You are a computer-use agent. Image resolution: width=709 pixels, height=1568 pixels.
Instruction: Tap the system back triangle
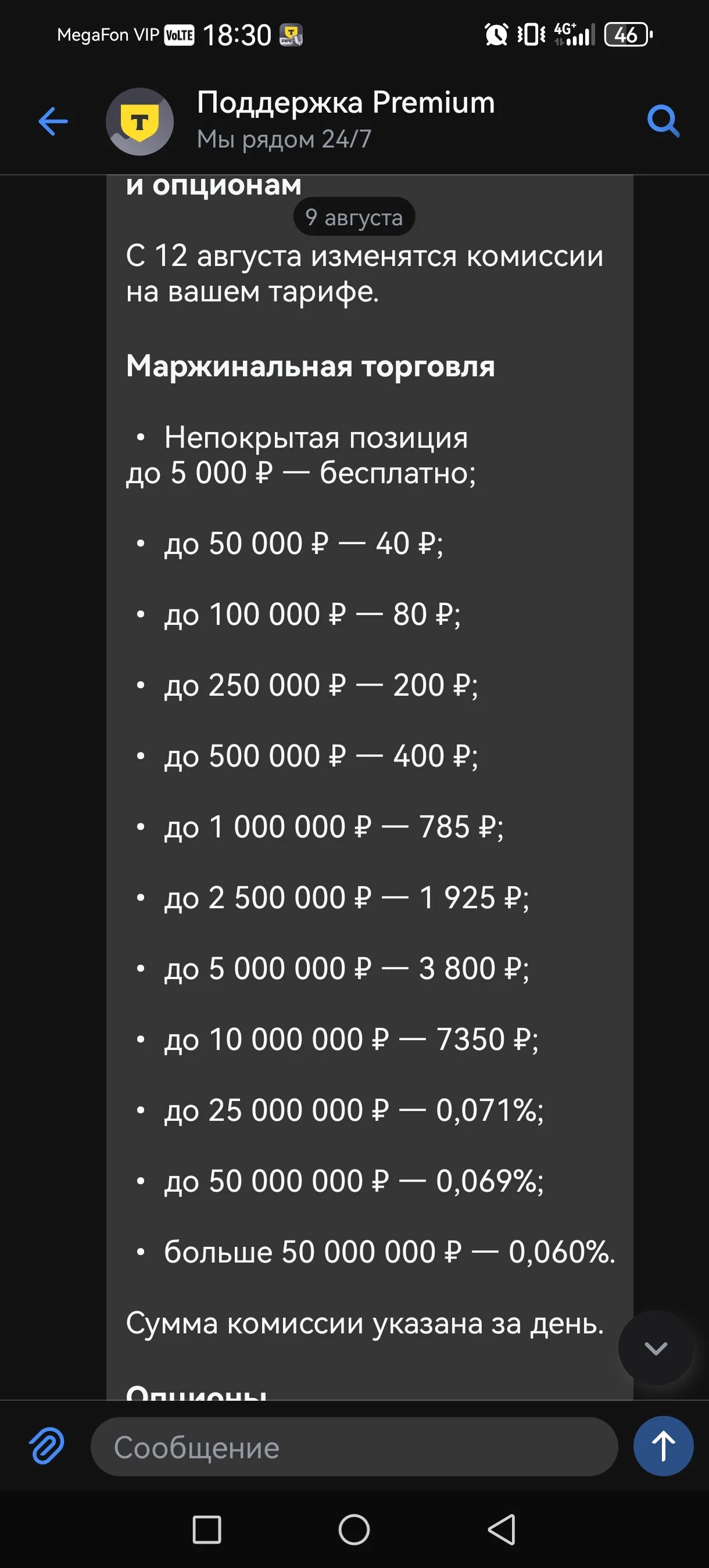click(503, 1530)
